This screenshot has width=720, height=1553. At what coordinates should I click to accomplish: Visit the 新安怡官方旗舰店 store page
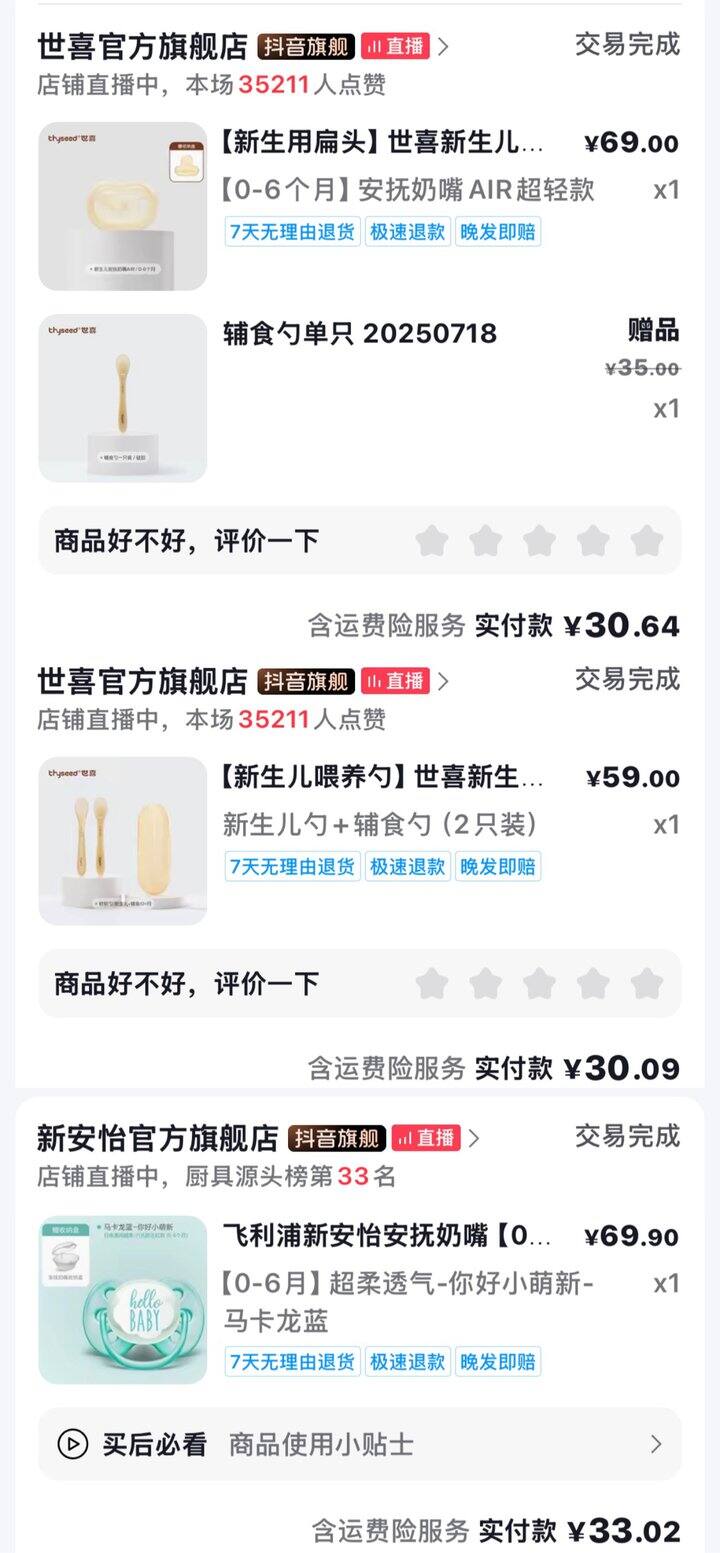(157, 1138)
